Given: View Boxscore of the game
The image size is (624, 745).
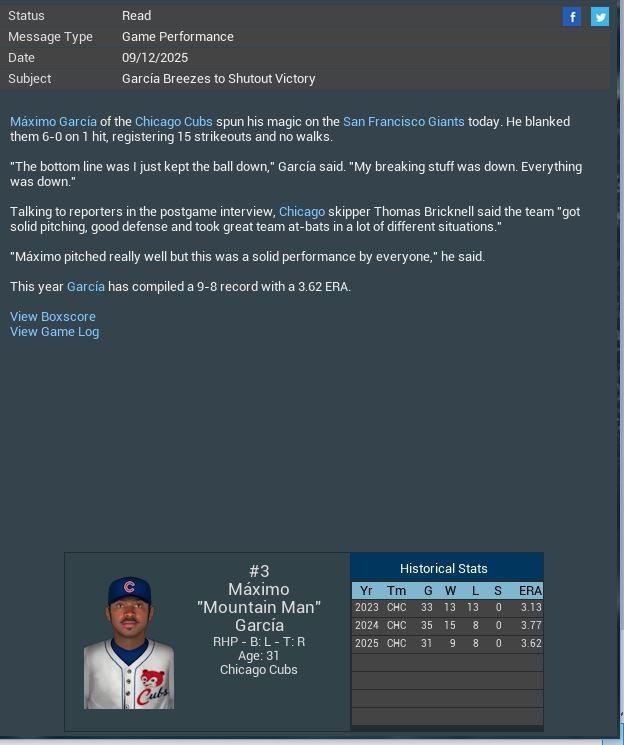Looking at the screenshot, I should point(53,317).
